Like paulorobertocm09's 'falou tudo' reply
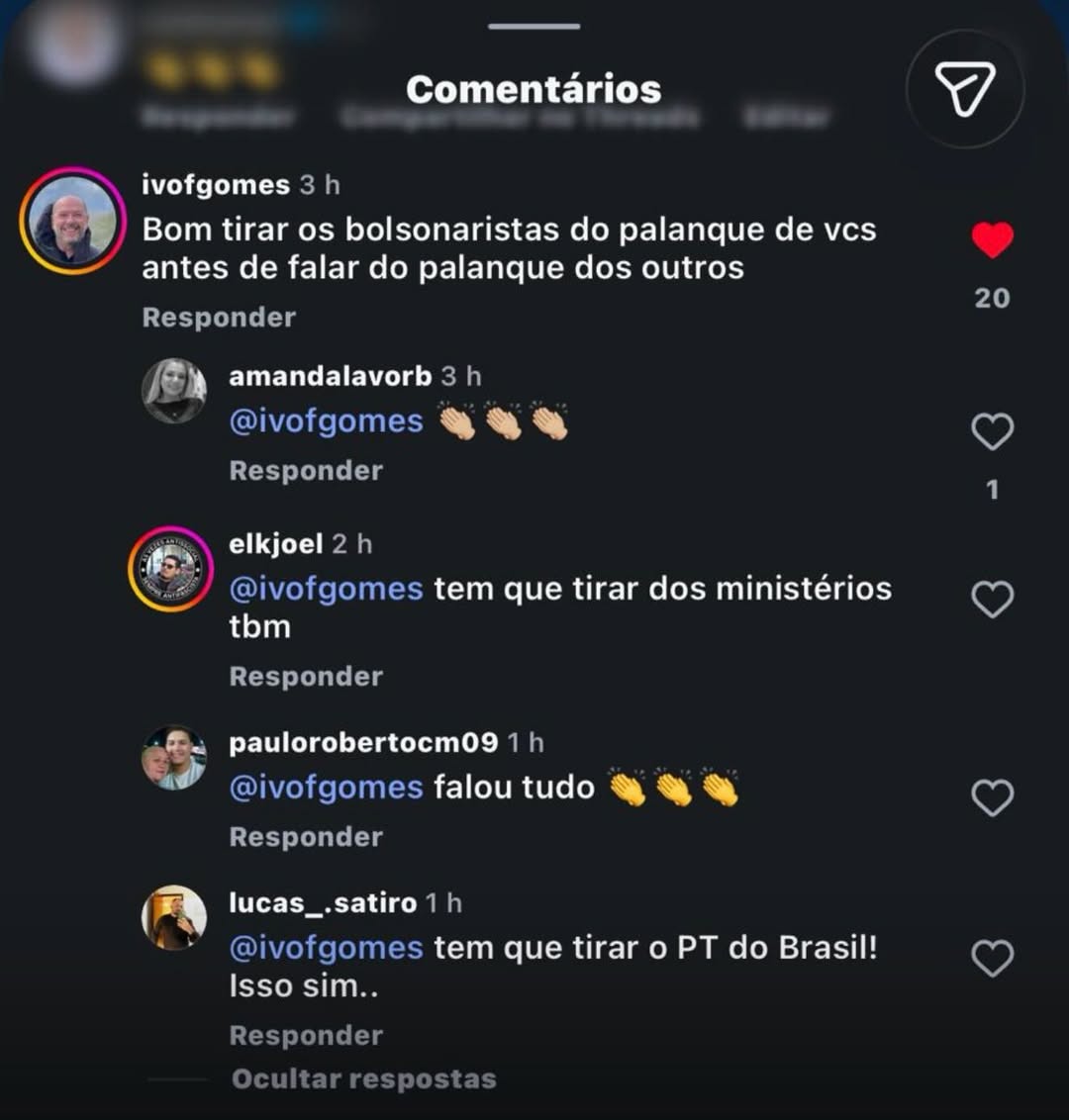Image resolution: width=1069 pixels, height=1120 pixels. (992, 797)
